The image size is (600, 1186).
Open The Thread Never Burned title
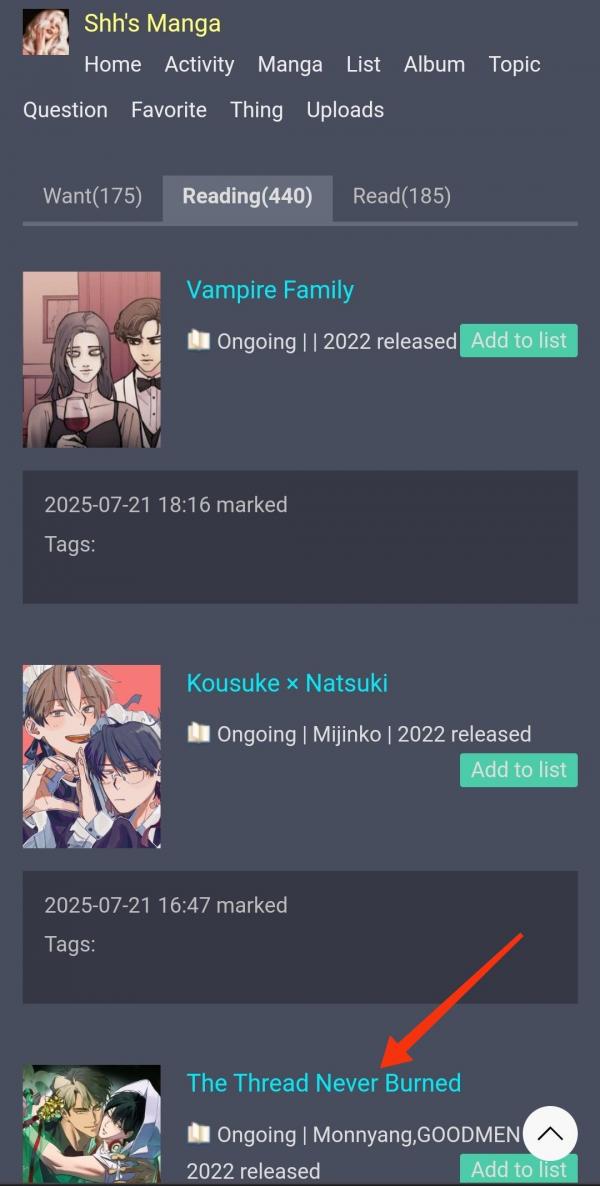pos(323,1083)
